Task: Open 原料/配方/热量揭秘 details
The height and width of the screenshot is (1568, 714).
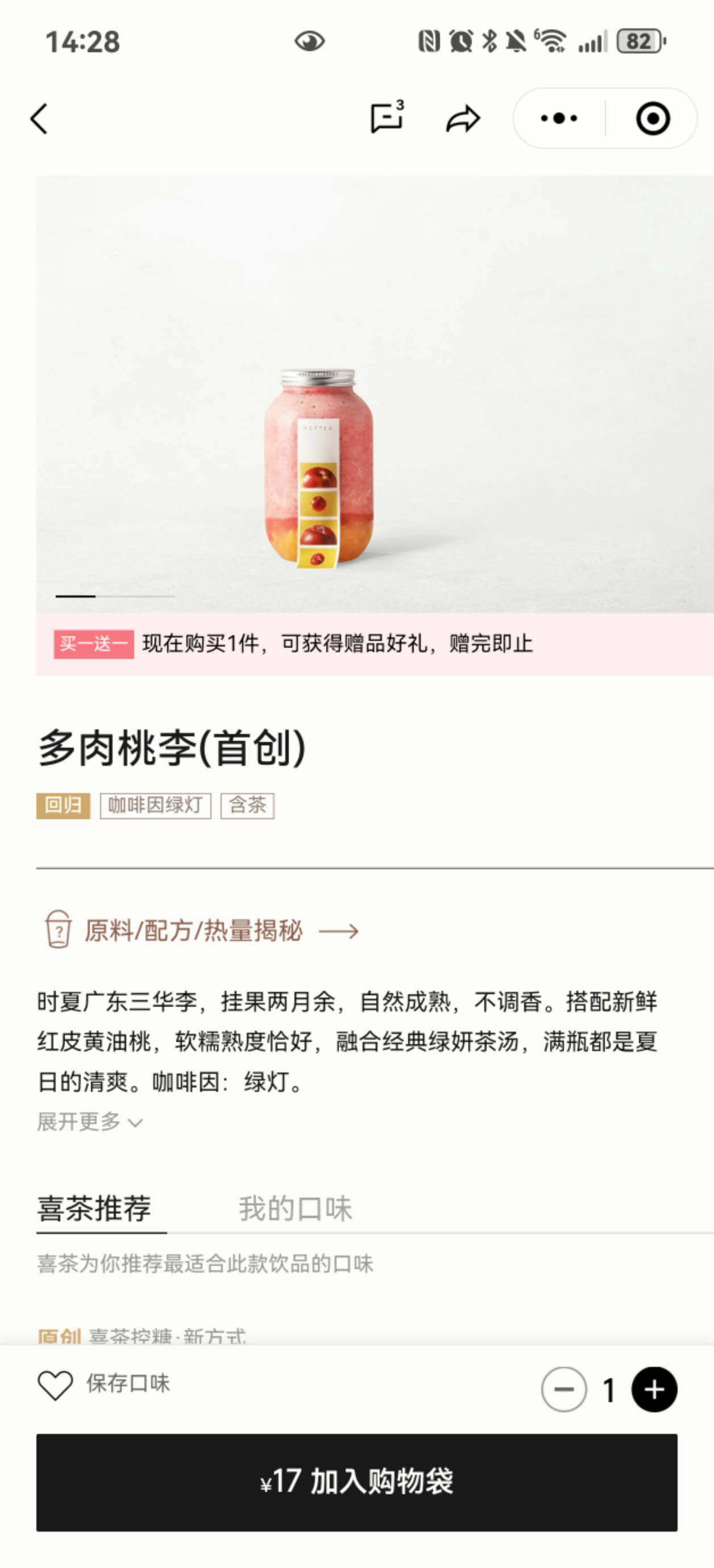Action: pos(201,930)
